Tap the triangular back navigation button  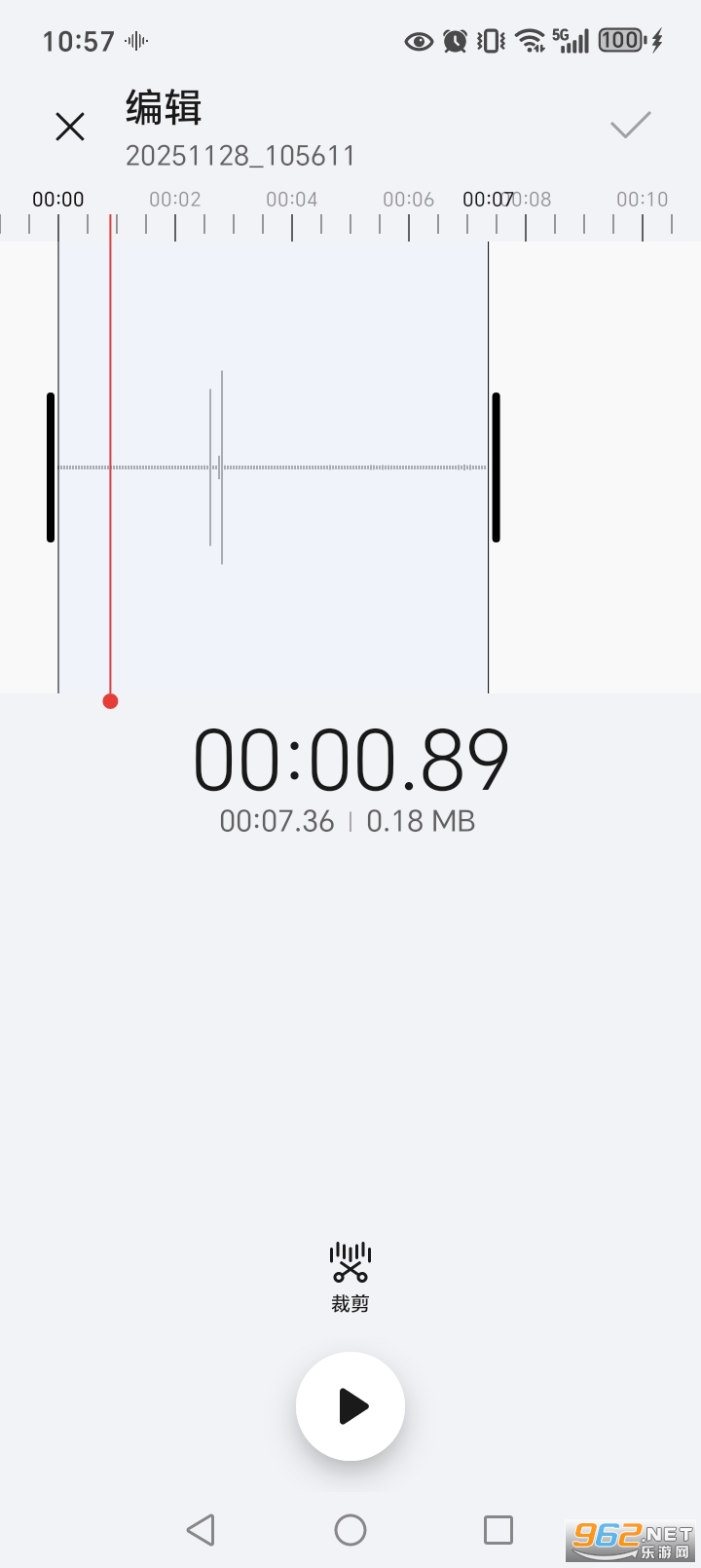(201, 1529)
